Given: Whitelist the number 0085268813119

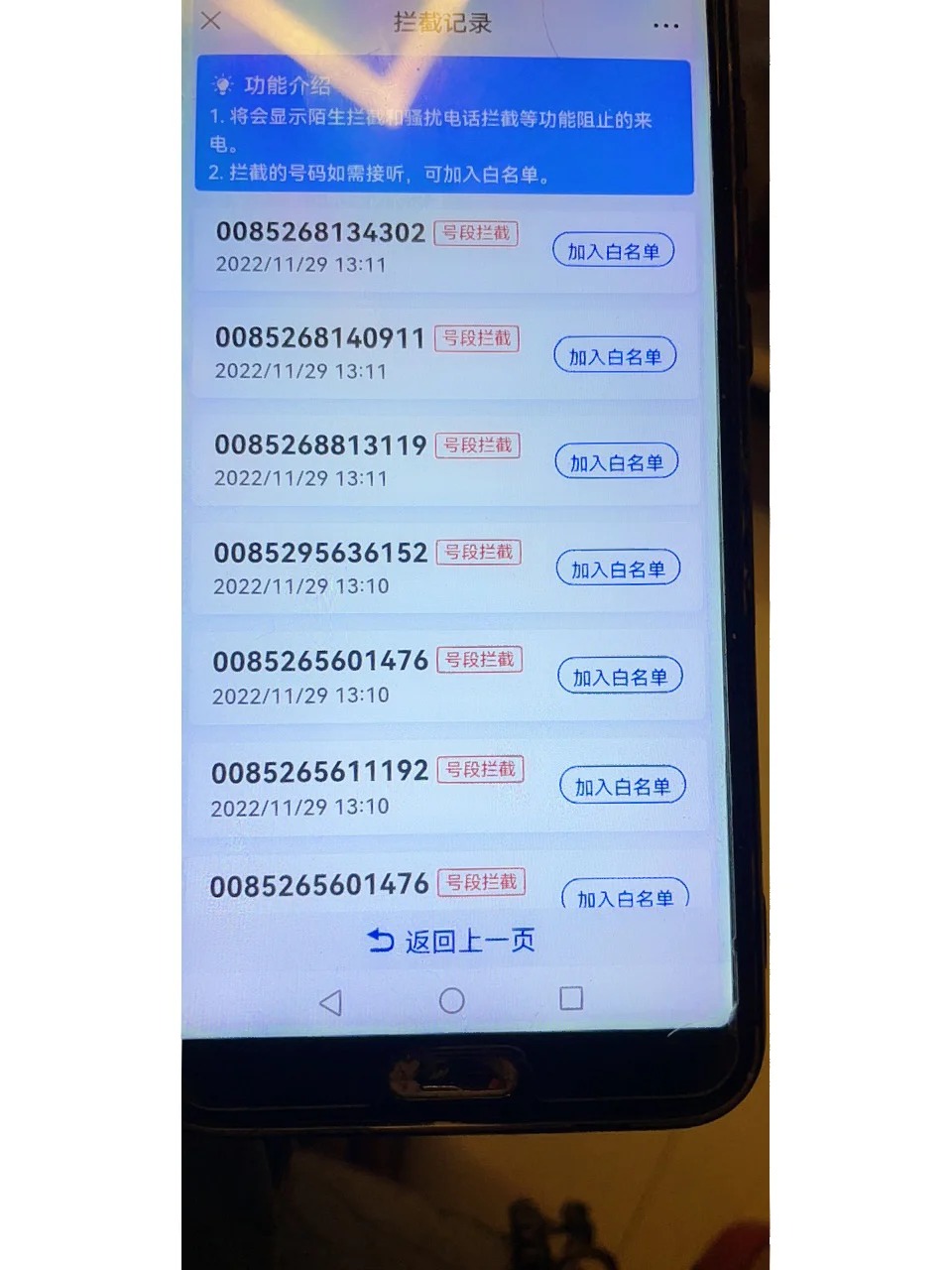Looking at the screenshot, I should (616, 462).
